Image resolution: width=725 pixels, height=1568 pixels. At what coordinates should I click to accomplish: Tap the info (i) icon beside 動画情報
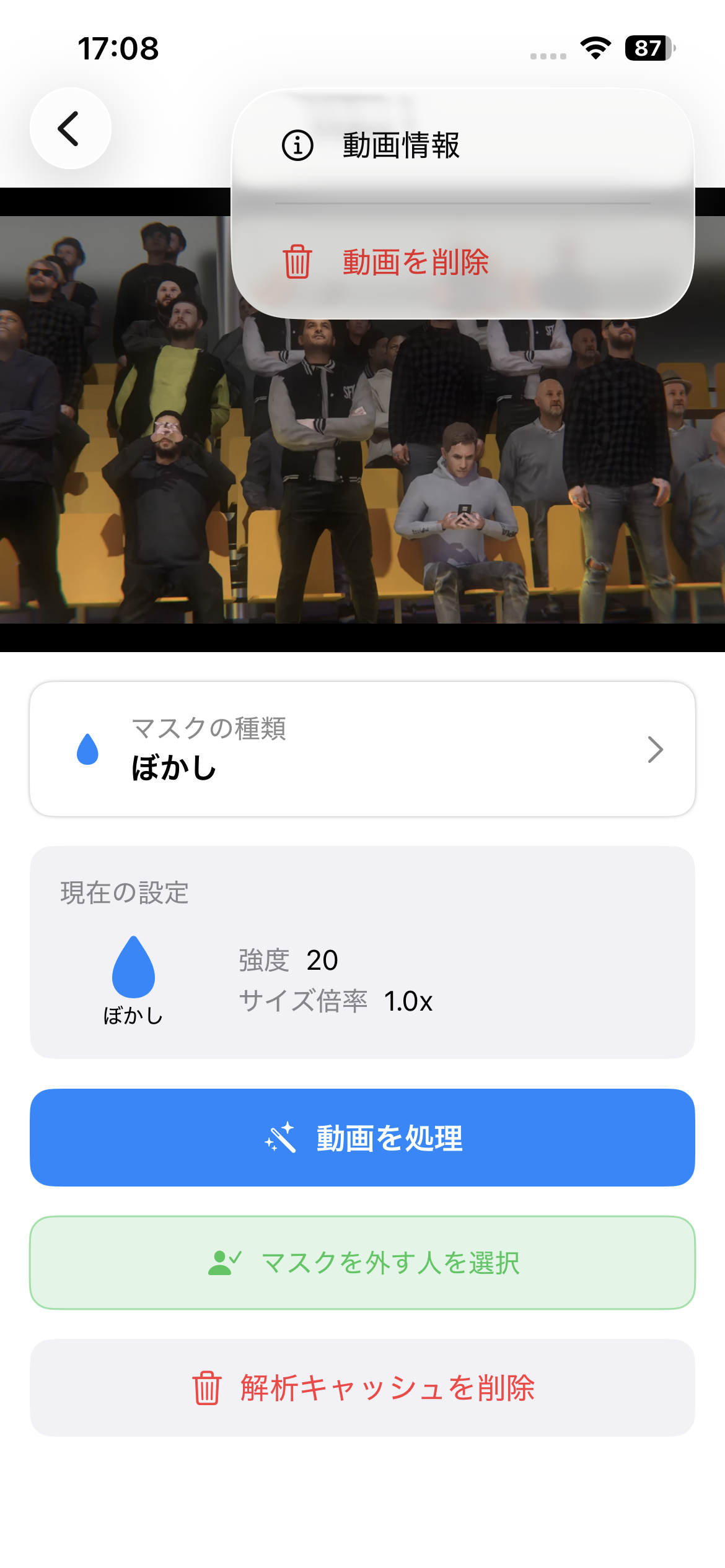[299, 147]
